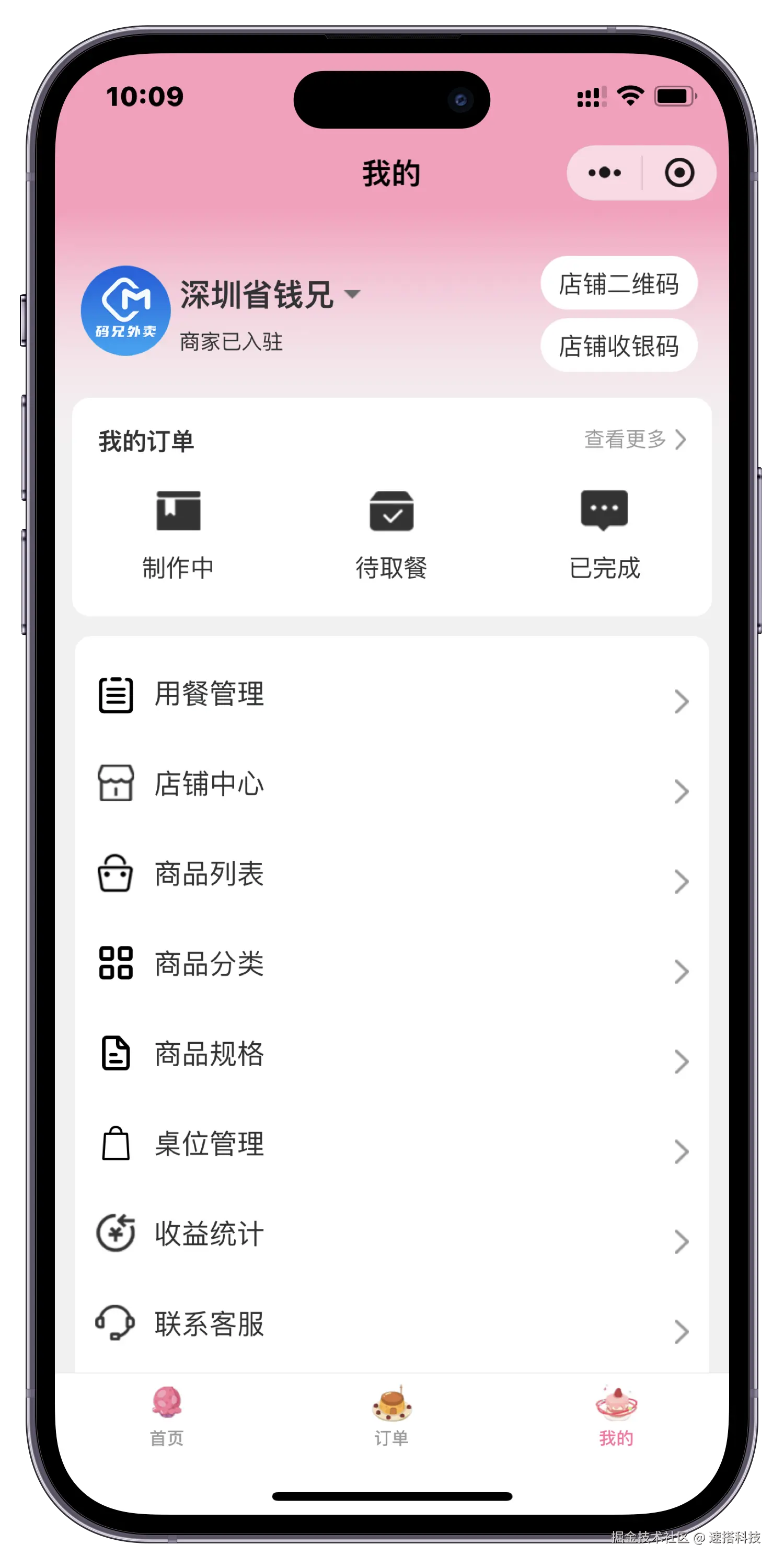Image resolution: width=784 pixels, height=1568 pixels.
Task: Open 商品列表 product list
Action: click(x=391, y=874)
